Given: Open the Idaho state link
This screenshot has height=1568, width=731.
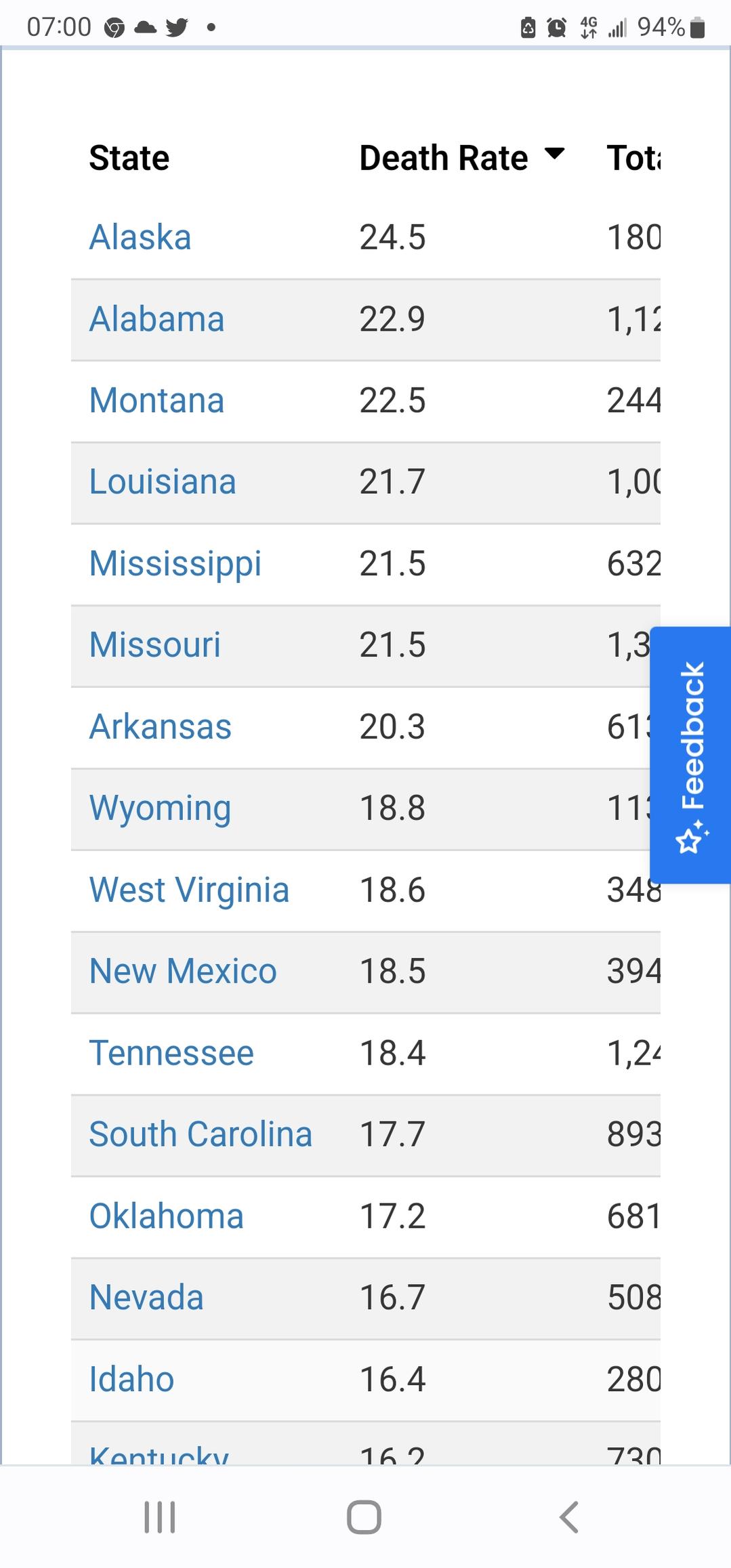Looking at the screenshot, I should [132, 1379].
